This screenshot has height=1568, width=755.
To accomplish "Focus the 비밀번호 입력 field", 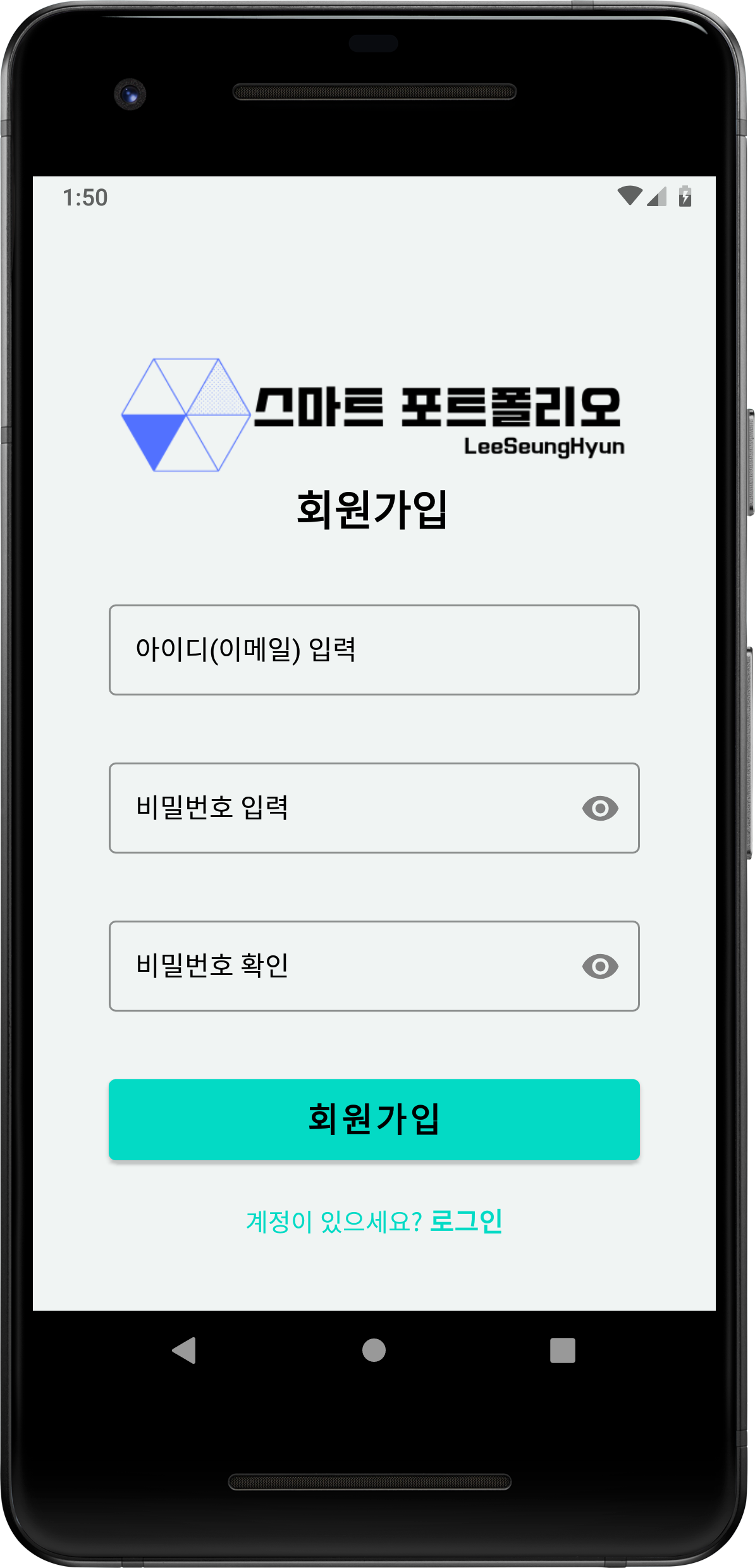I will [374, 808].
